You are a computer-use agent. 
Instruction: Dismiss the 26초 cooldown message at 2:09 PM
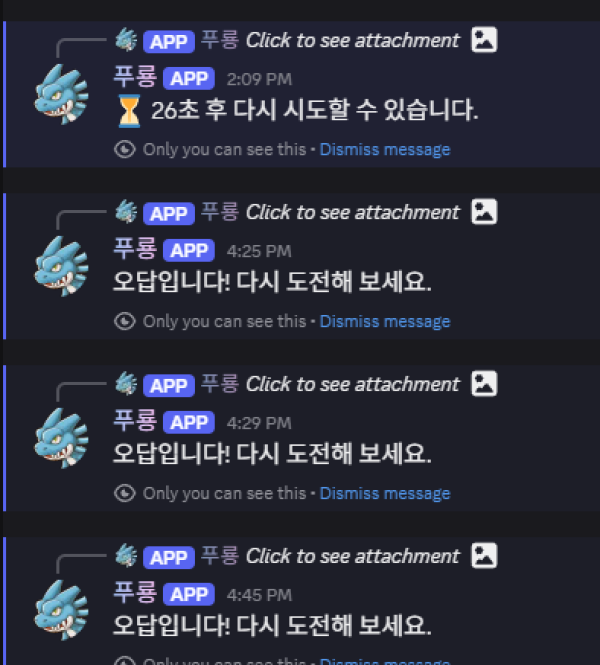point(385,150)
